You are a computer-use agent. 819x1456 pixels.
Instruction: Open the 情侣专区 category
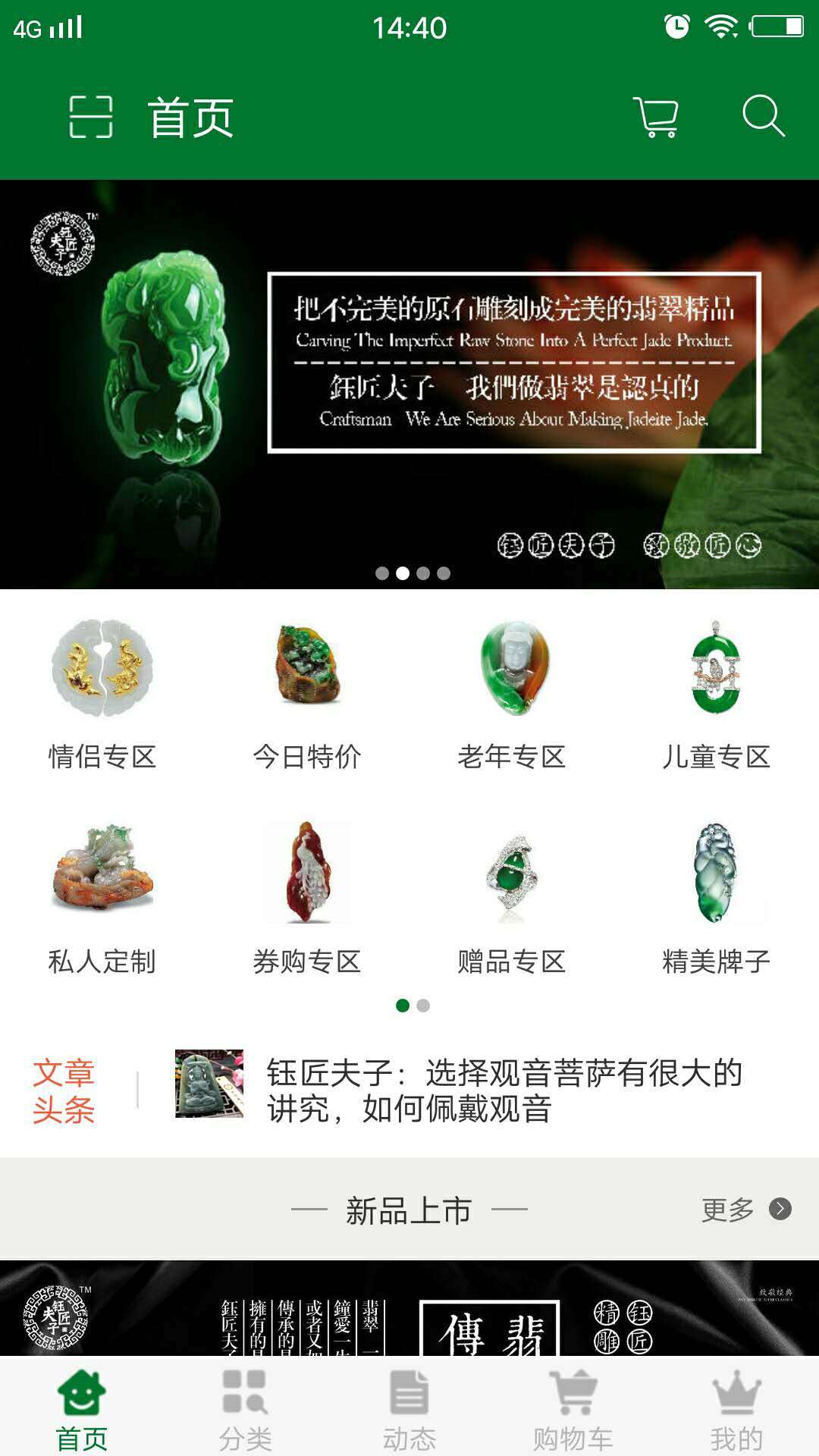pos(102,694)
